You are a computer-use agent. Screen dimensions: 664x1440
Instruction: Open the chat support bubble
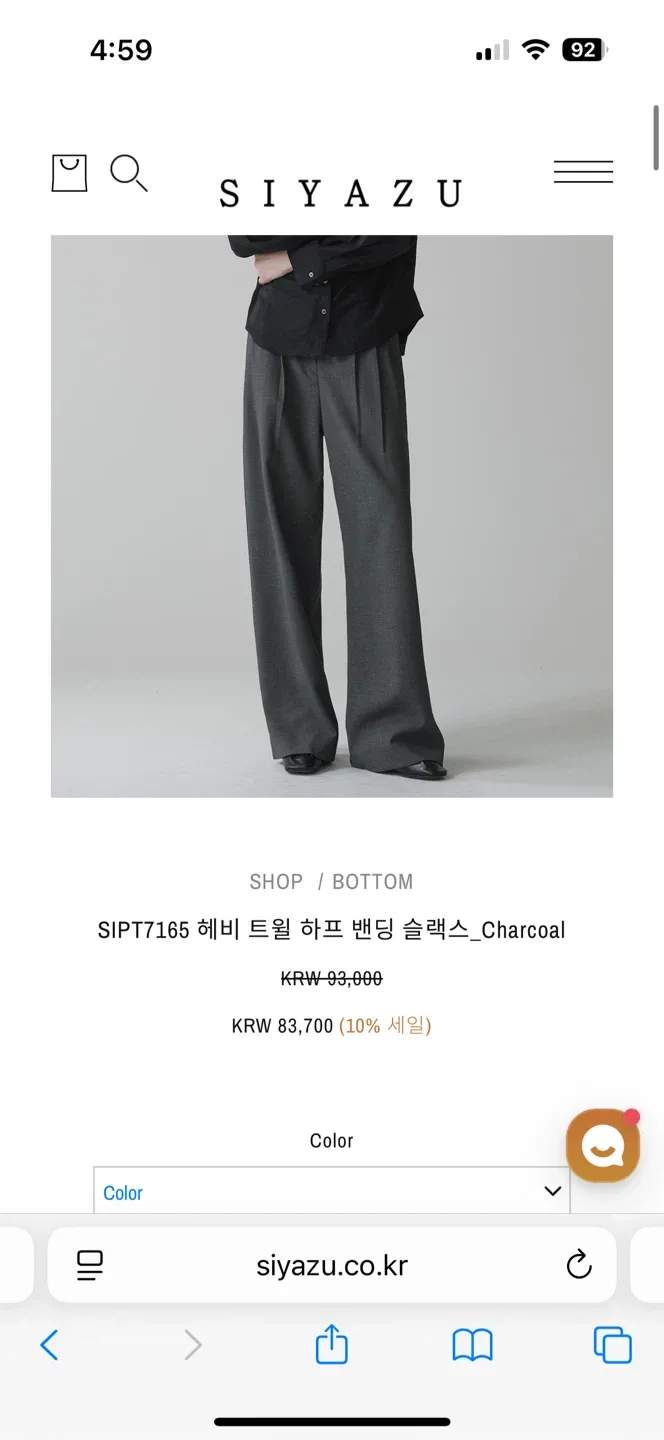(602, 1146)
